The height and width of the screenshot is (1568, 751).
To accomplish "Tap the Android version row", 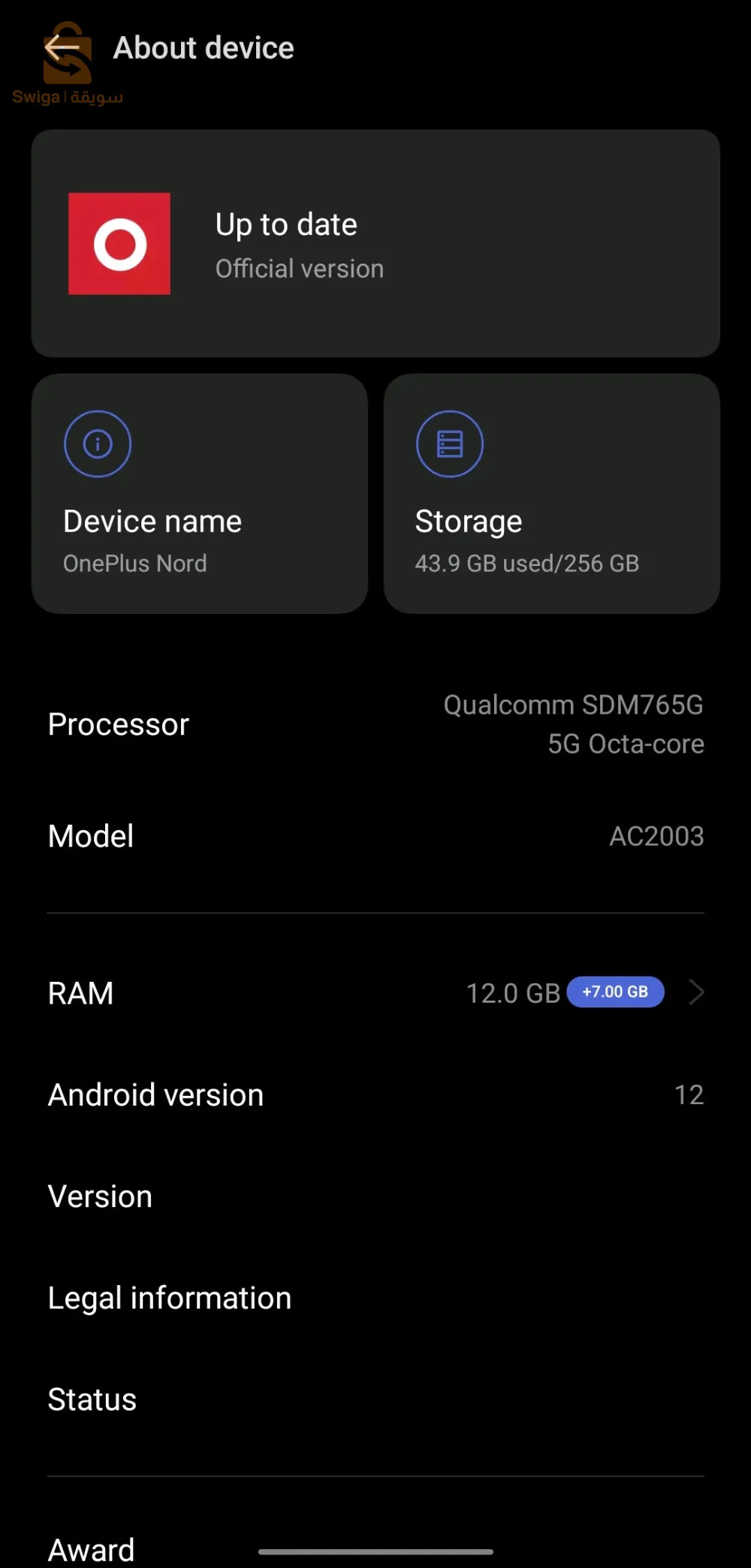I will coord(375,1094).
